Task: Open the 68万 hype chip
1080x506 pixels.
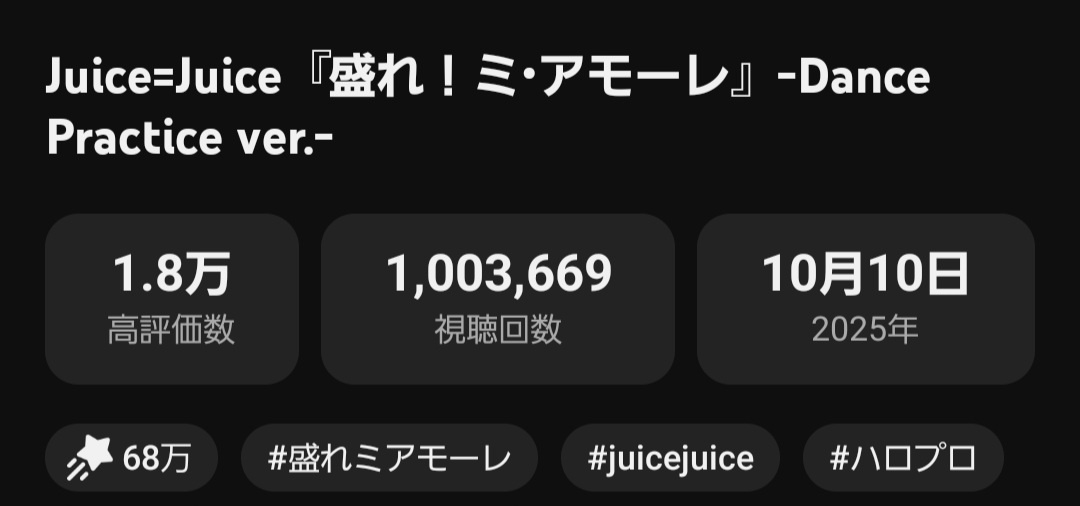Action: [130, 458]
